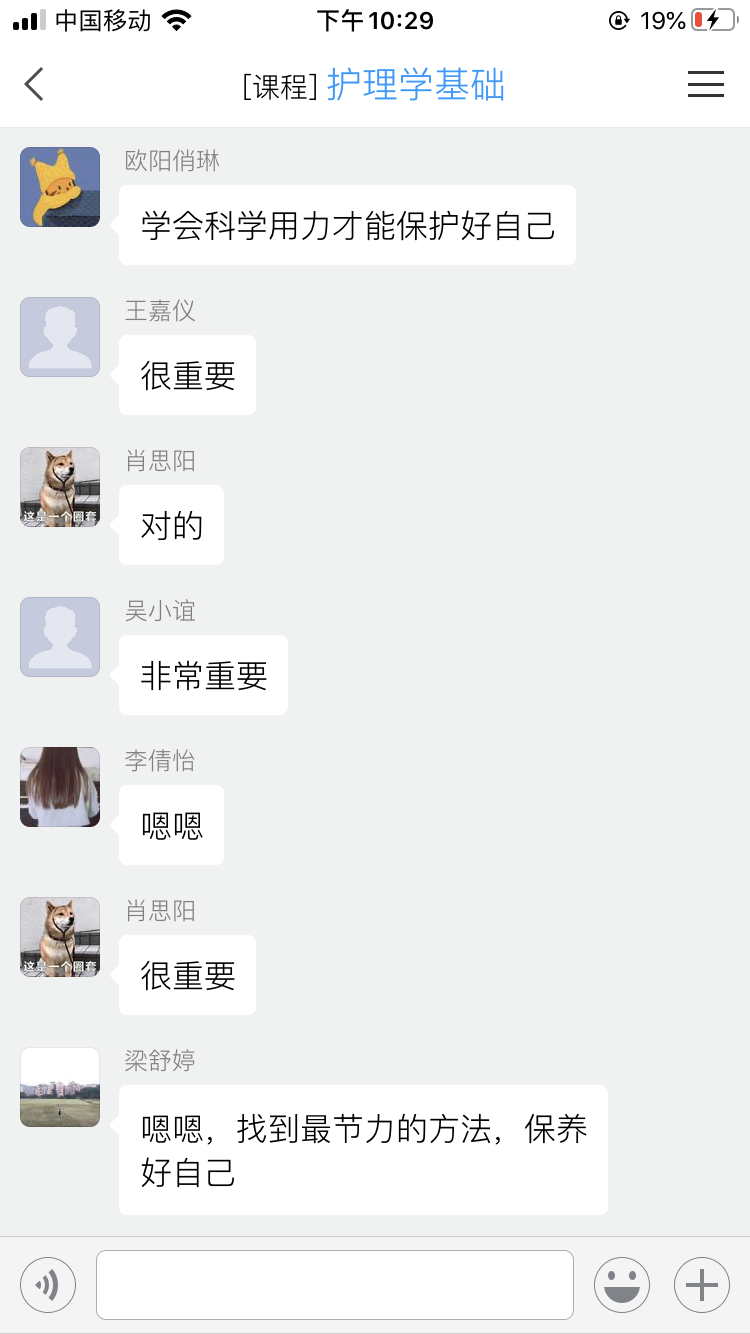750x1334 pixels.
Task: Switch to voice message input
Action: [x=48, y=1284]
